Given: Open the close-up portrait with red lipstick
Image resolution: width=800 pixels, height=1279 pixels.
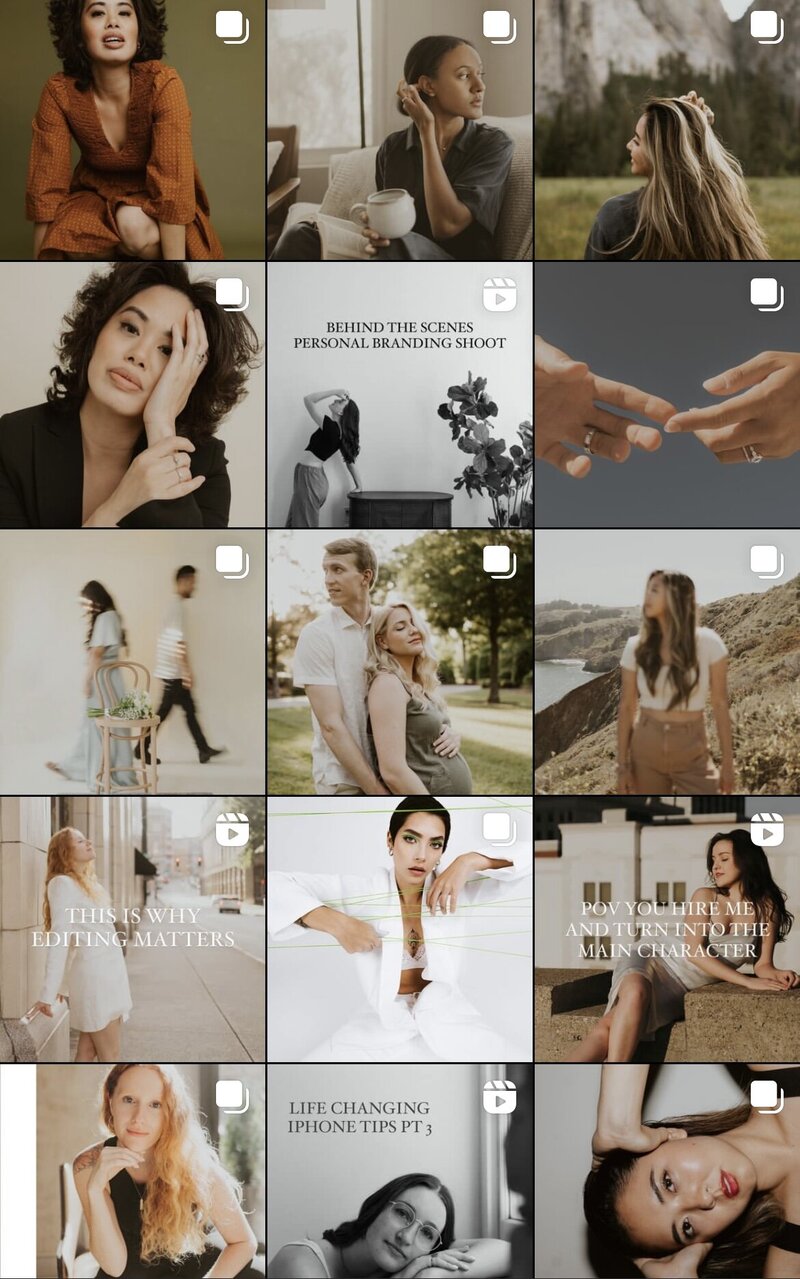Looking at the screenshot, I should point(667,1170).
